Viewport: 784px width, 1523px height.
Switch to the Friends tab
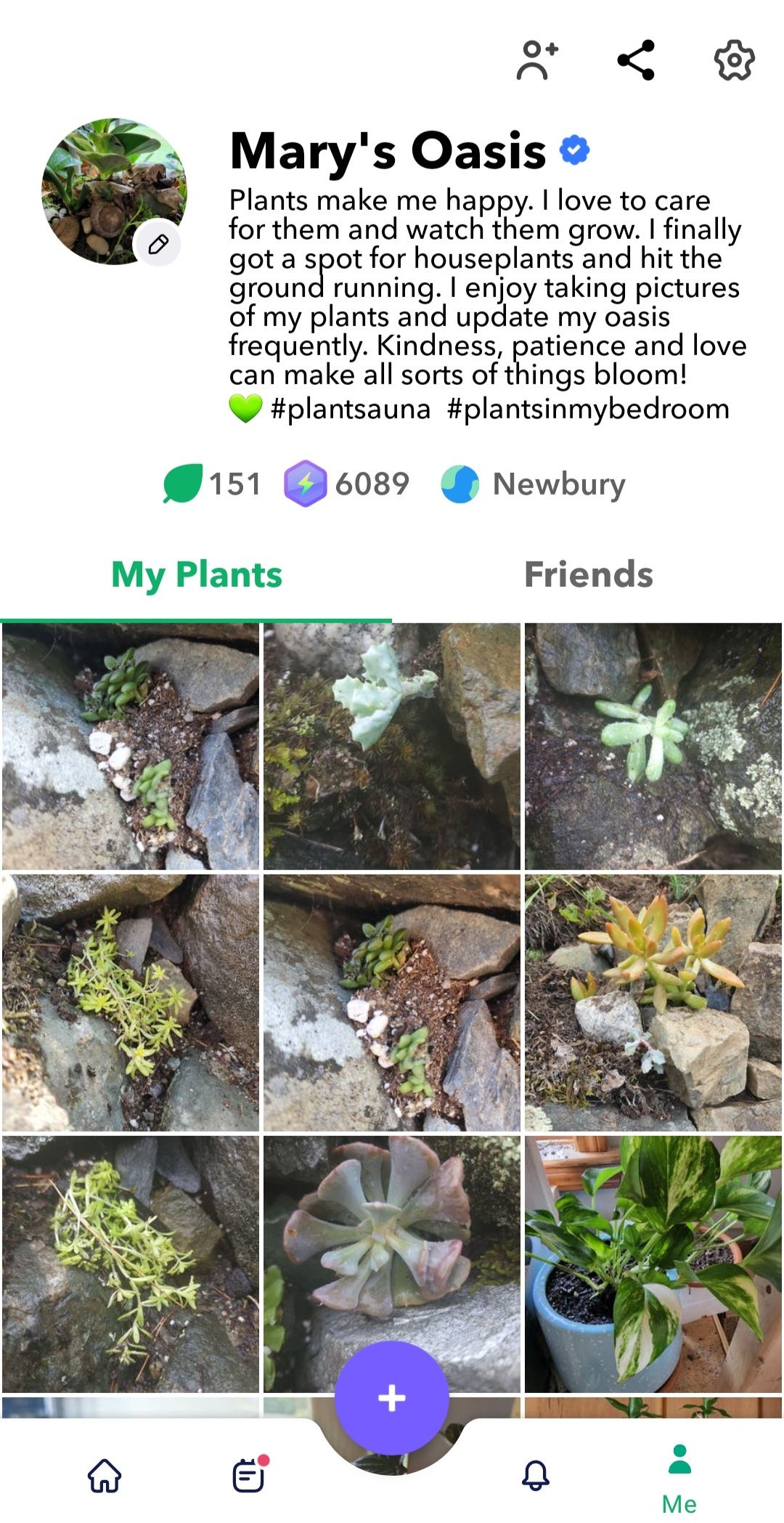[588, 574]
